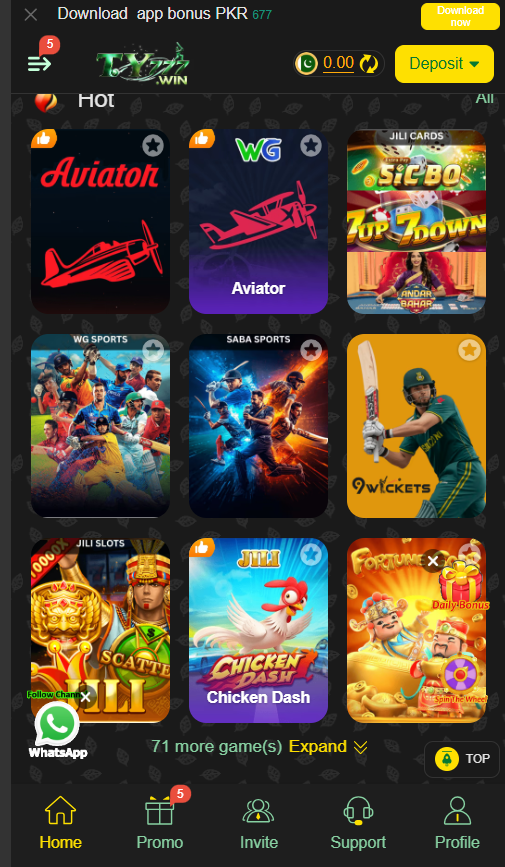Jump back to TOP of page
Viewport: 505px width, 867px height.
(x=462, y=759)
